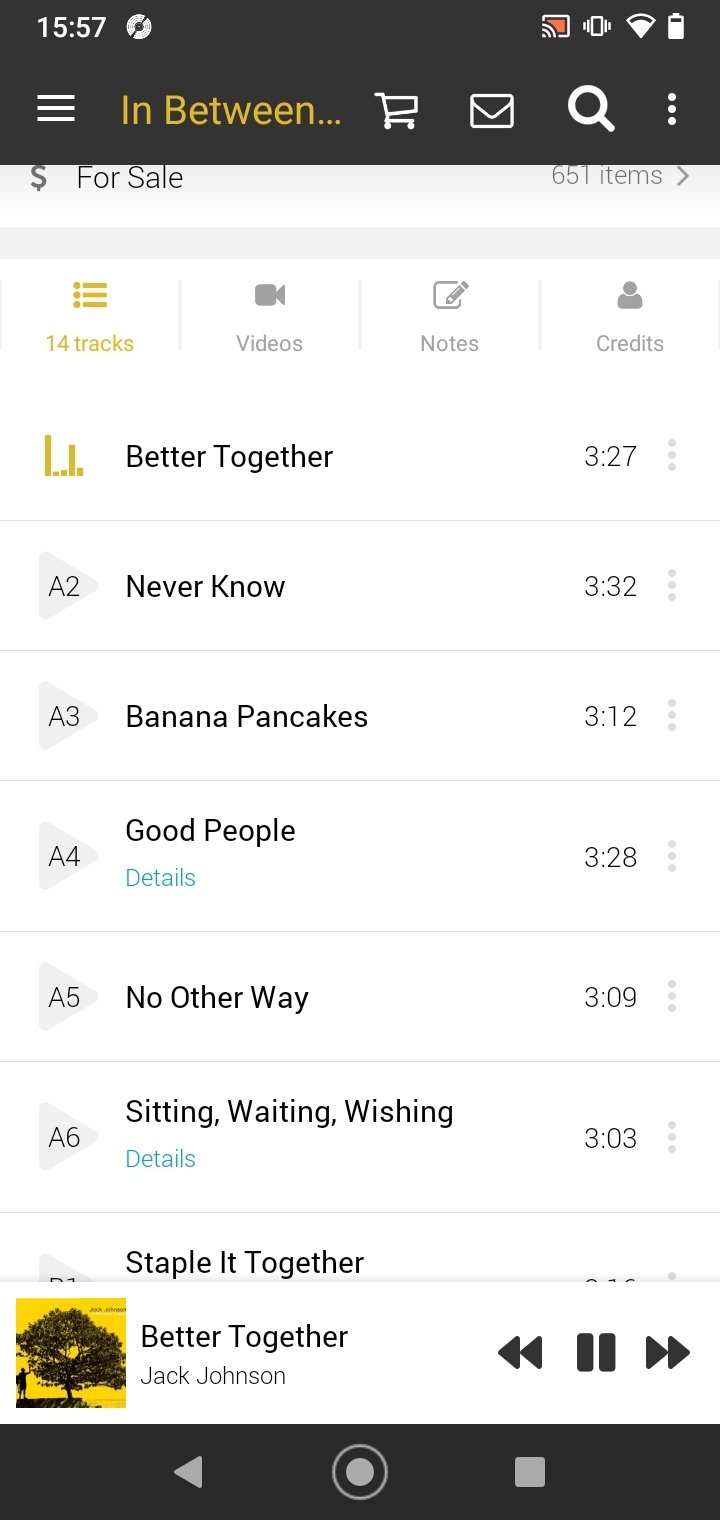Screen dimensions: 720x1520
Task: Switch to the Credits tab
Action: pos(630,316)
